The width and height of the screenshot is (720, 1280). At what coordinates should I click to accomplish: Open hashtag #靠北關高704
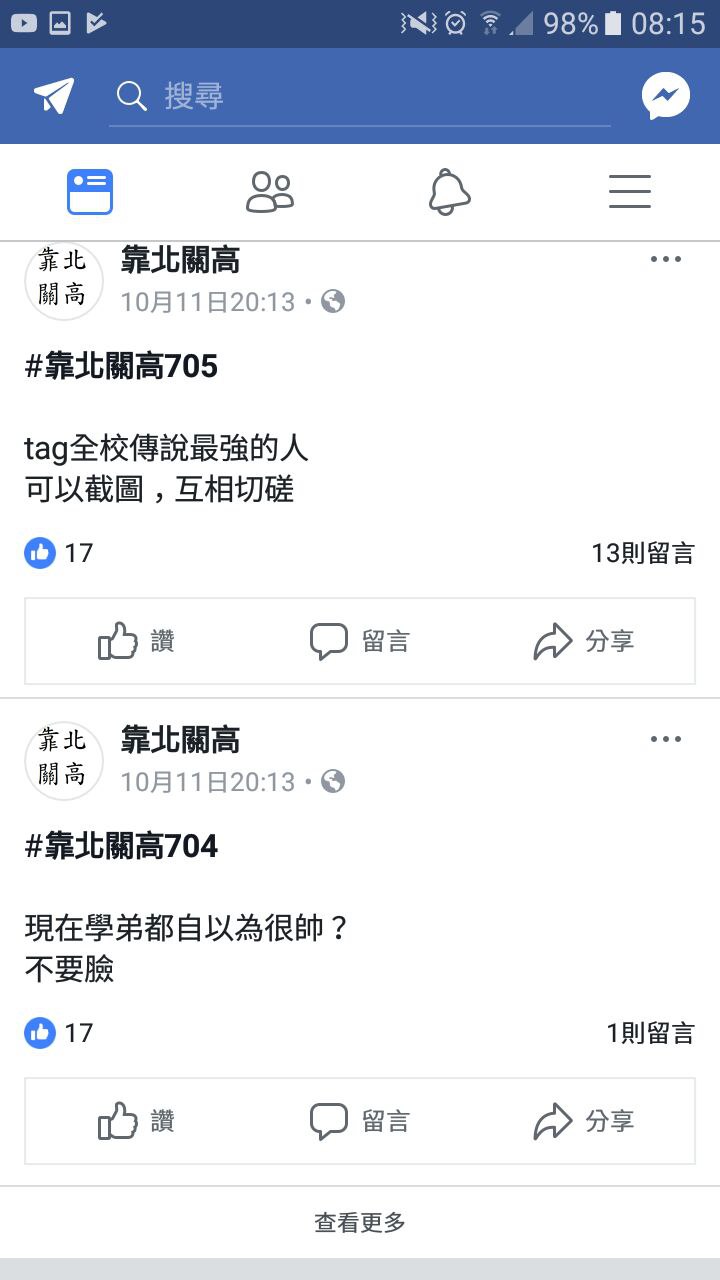pyautogui.click(x=121, y=847)
